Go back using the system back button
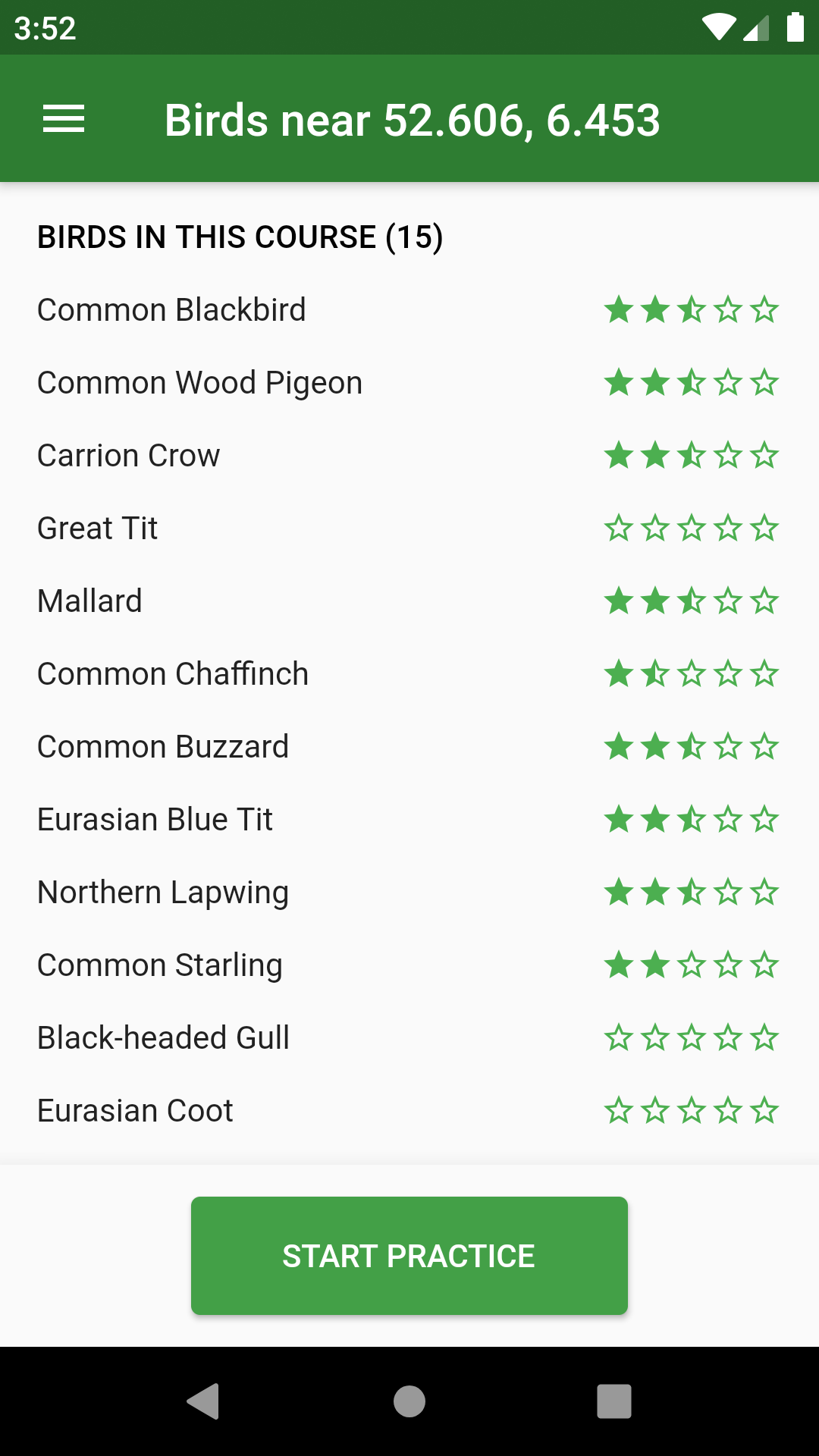 [x=203, y=1401]
